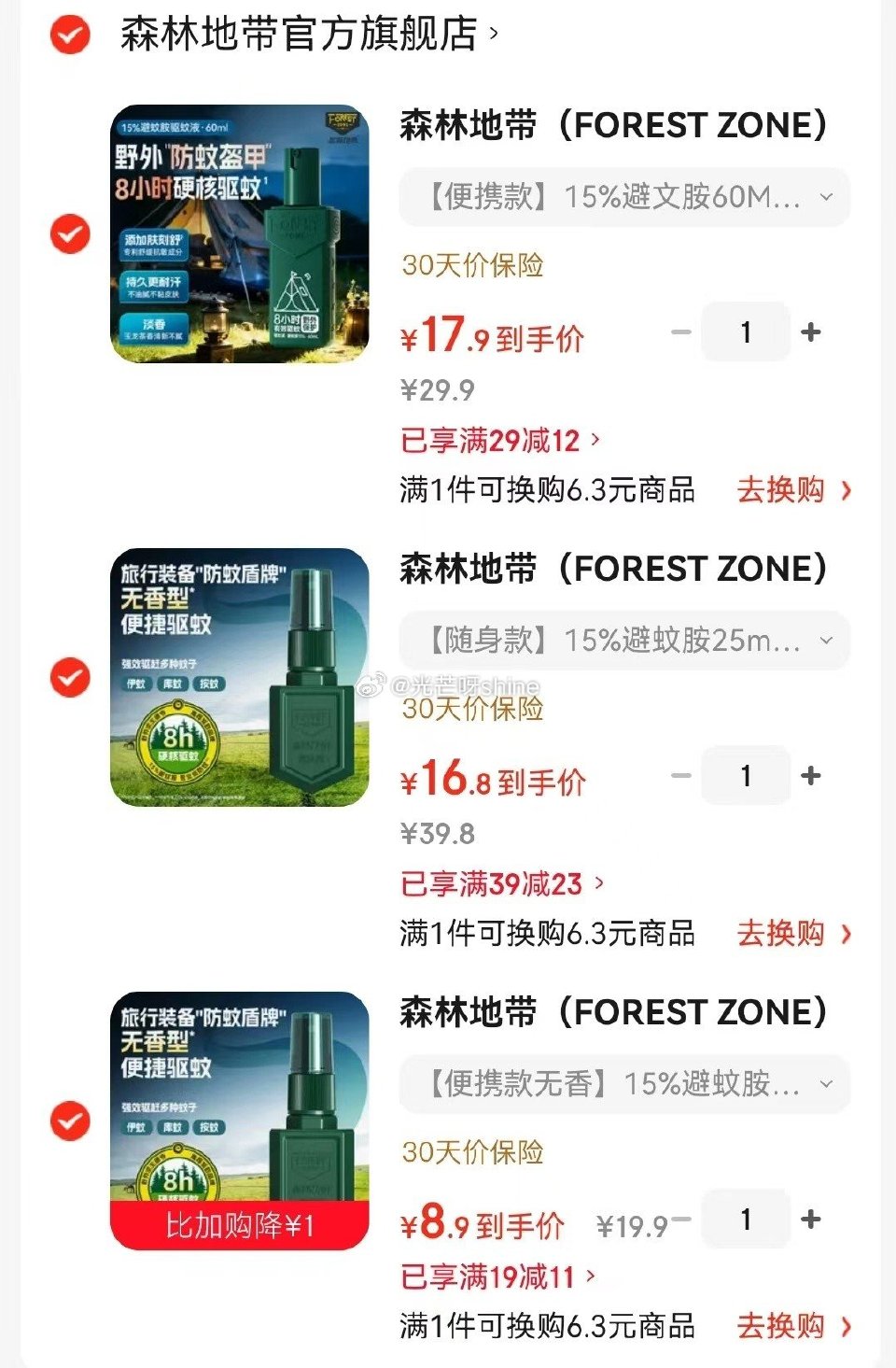896x1368 pixels.
Task: Open the 森林地带官方旗舰店 store page
Action: coord(299,31)
